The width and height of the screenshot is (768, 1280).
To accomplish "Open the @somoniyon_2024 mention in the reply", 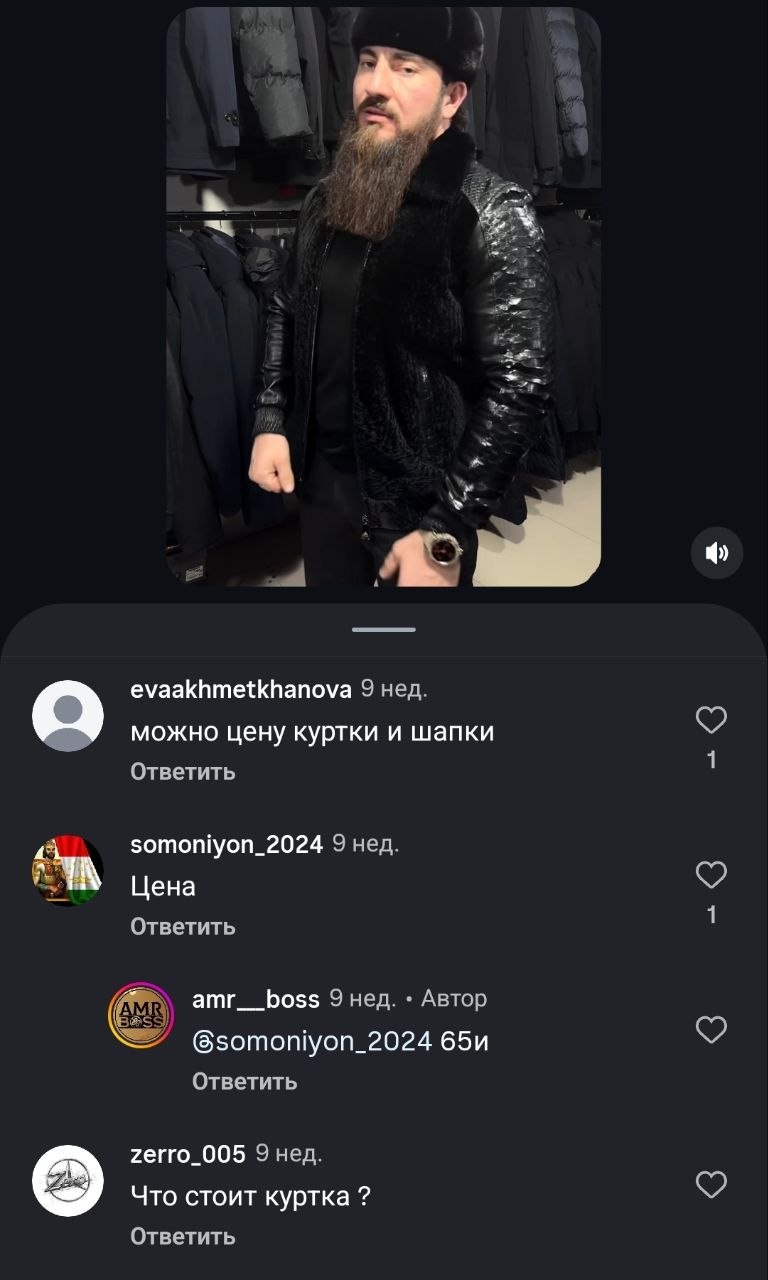I will 312,1042.
